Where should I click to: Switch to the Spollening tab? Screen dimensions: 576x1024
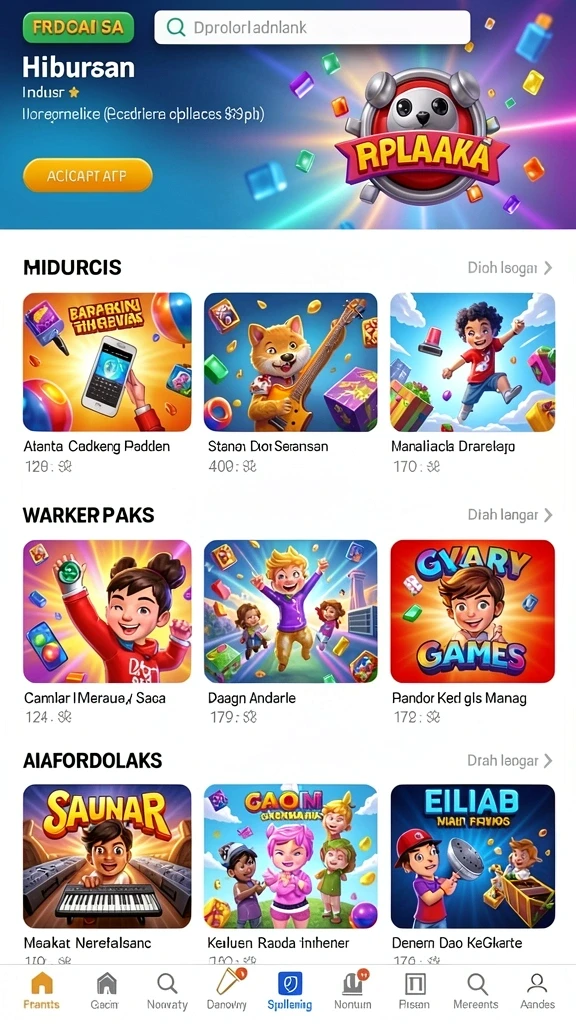(x=289, y=990)
